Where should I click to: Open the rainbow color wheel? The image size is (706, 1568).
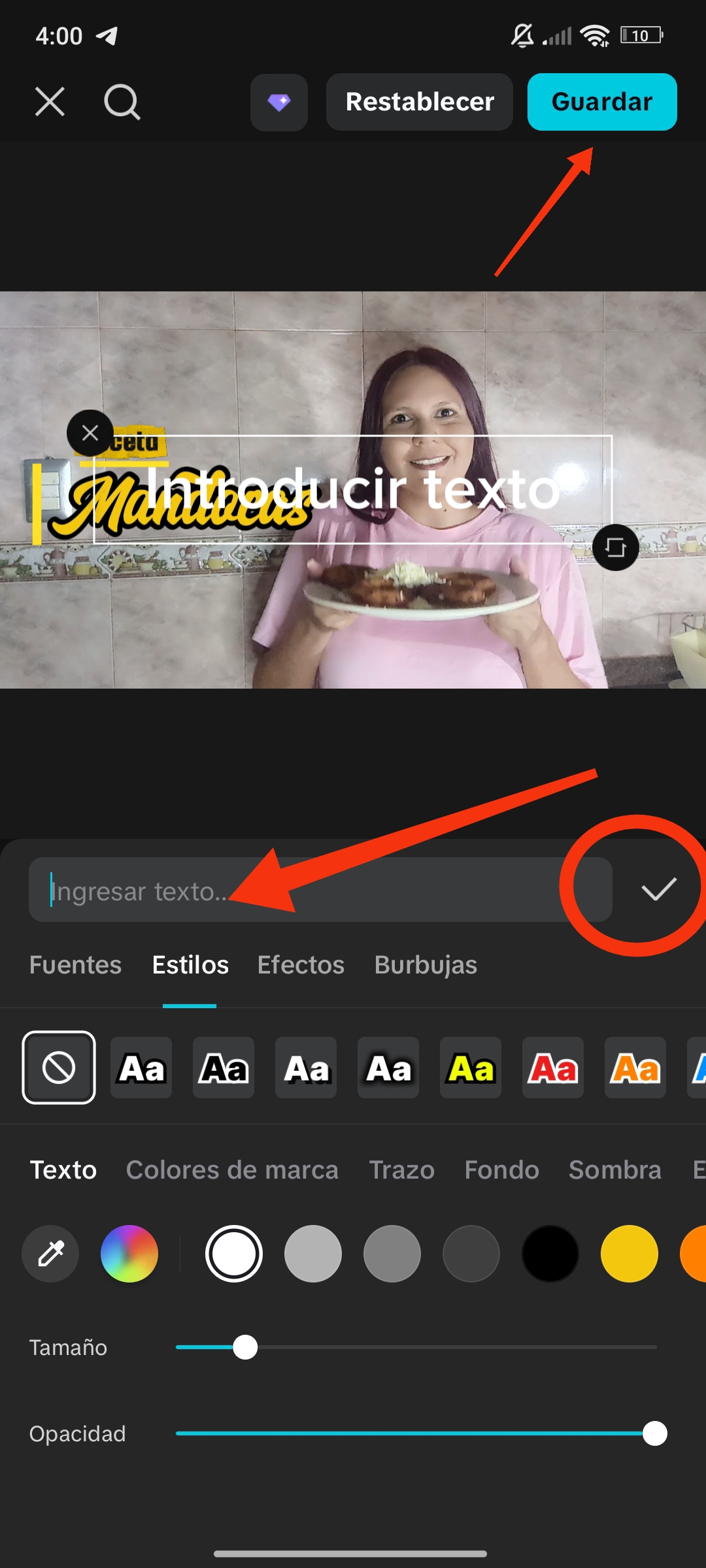129,1254
